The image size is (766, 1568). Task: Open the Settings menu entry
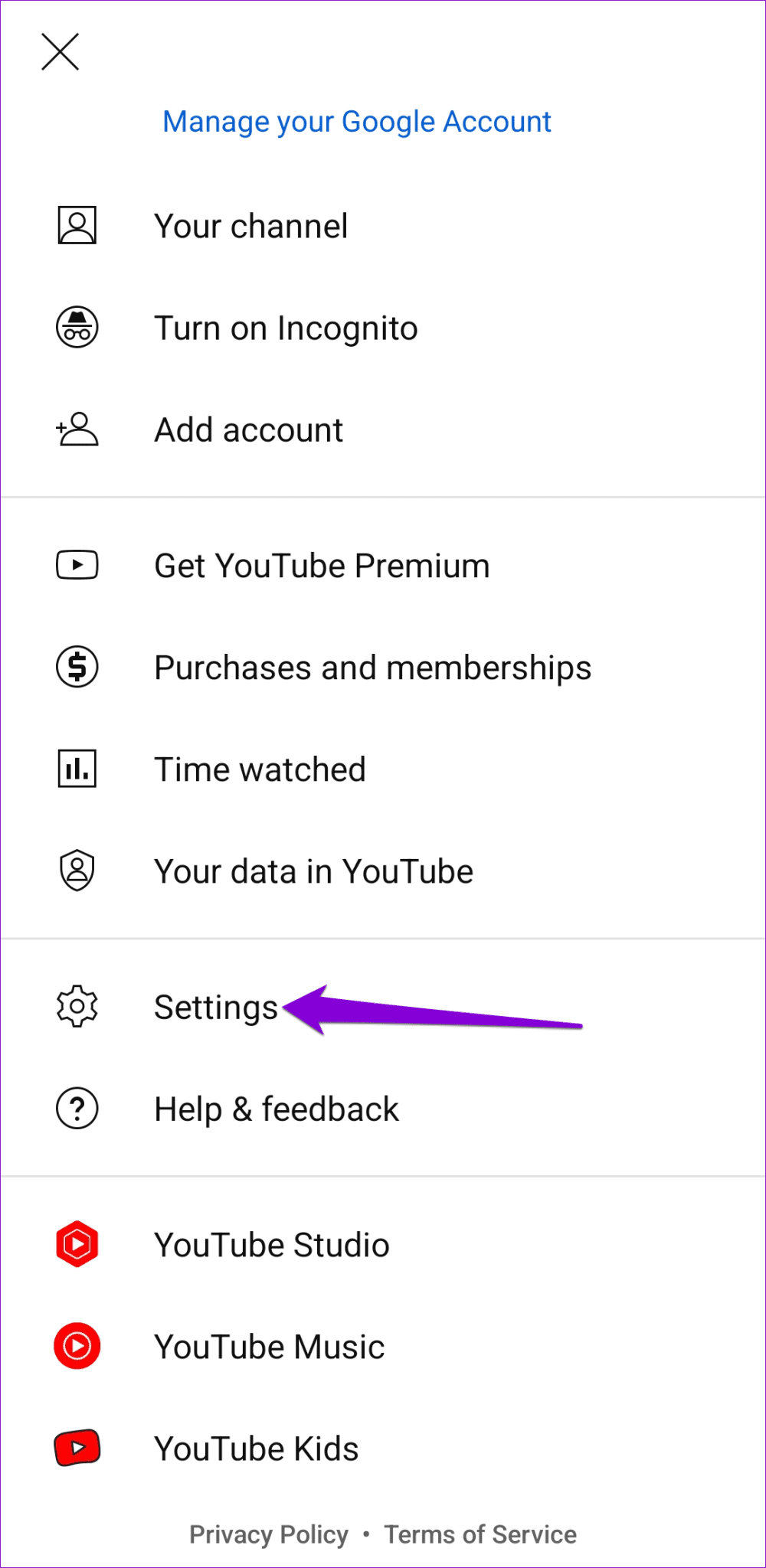point(215,1007)
